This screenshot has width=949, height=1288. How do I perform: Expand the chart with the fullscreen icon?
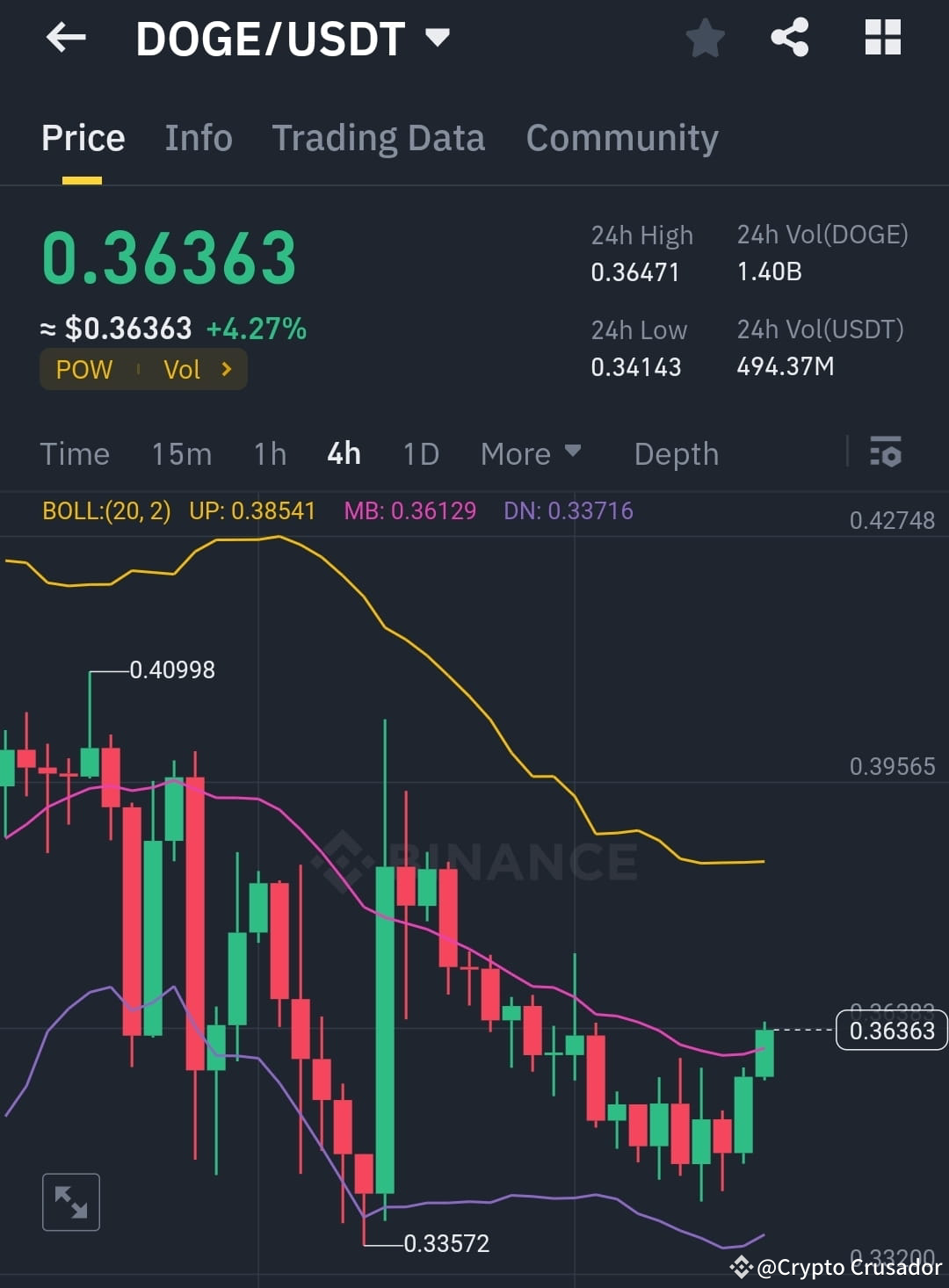70,1201
